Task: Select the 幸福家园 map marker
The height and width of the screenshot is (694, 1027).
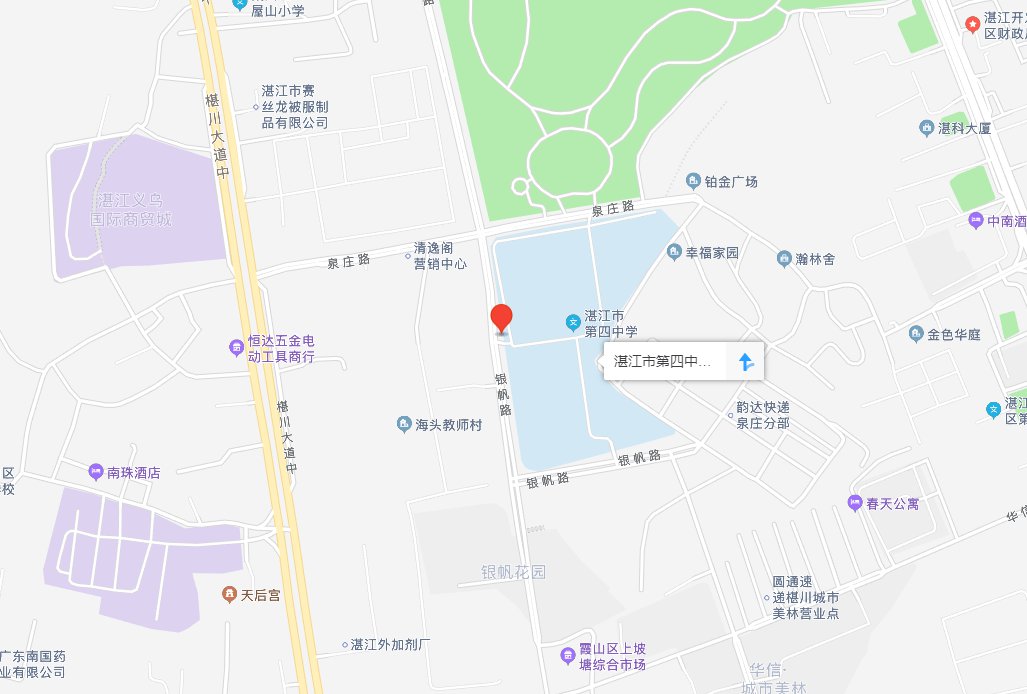Action: click(x=674, y=252)
